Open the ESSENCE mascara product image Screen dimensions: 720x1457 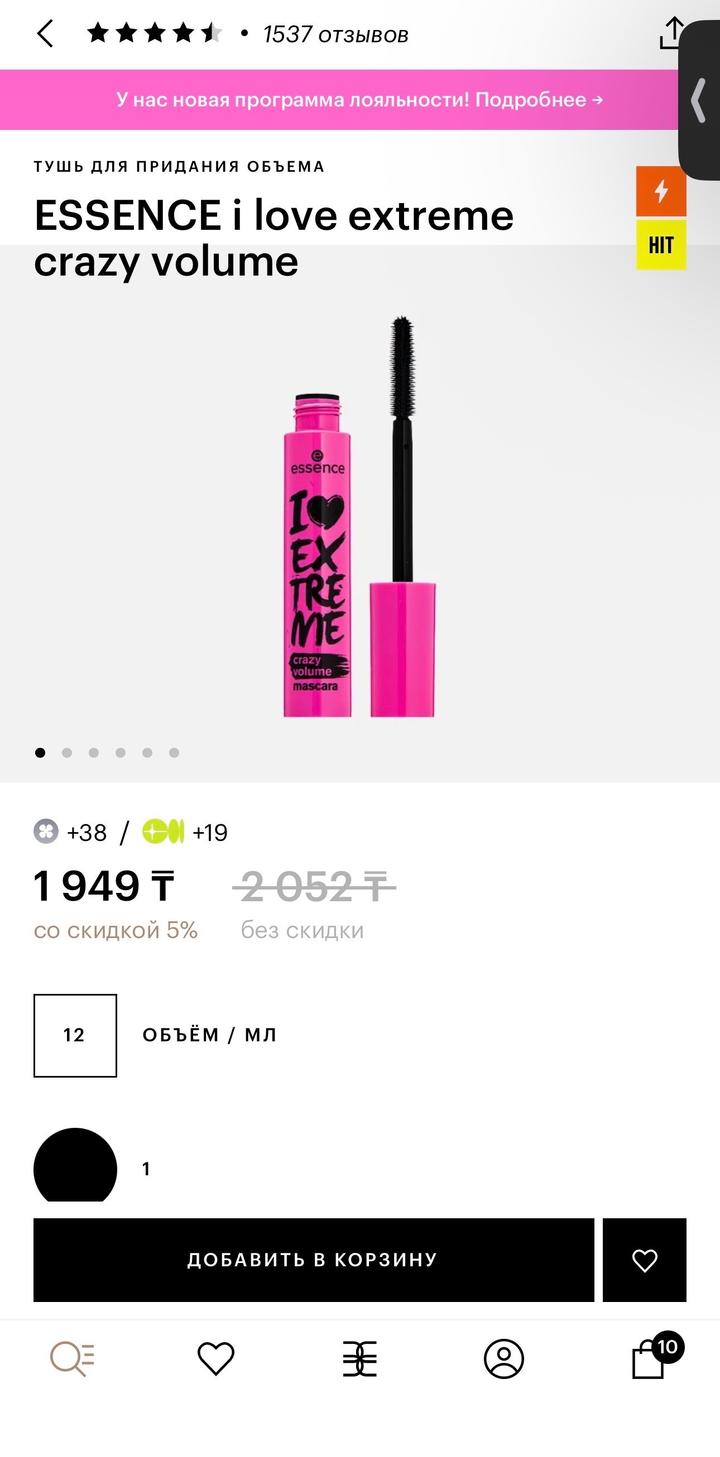(360, 517)
